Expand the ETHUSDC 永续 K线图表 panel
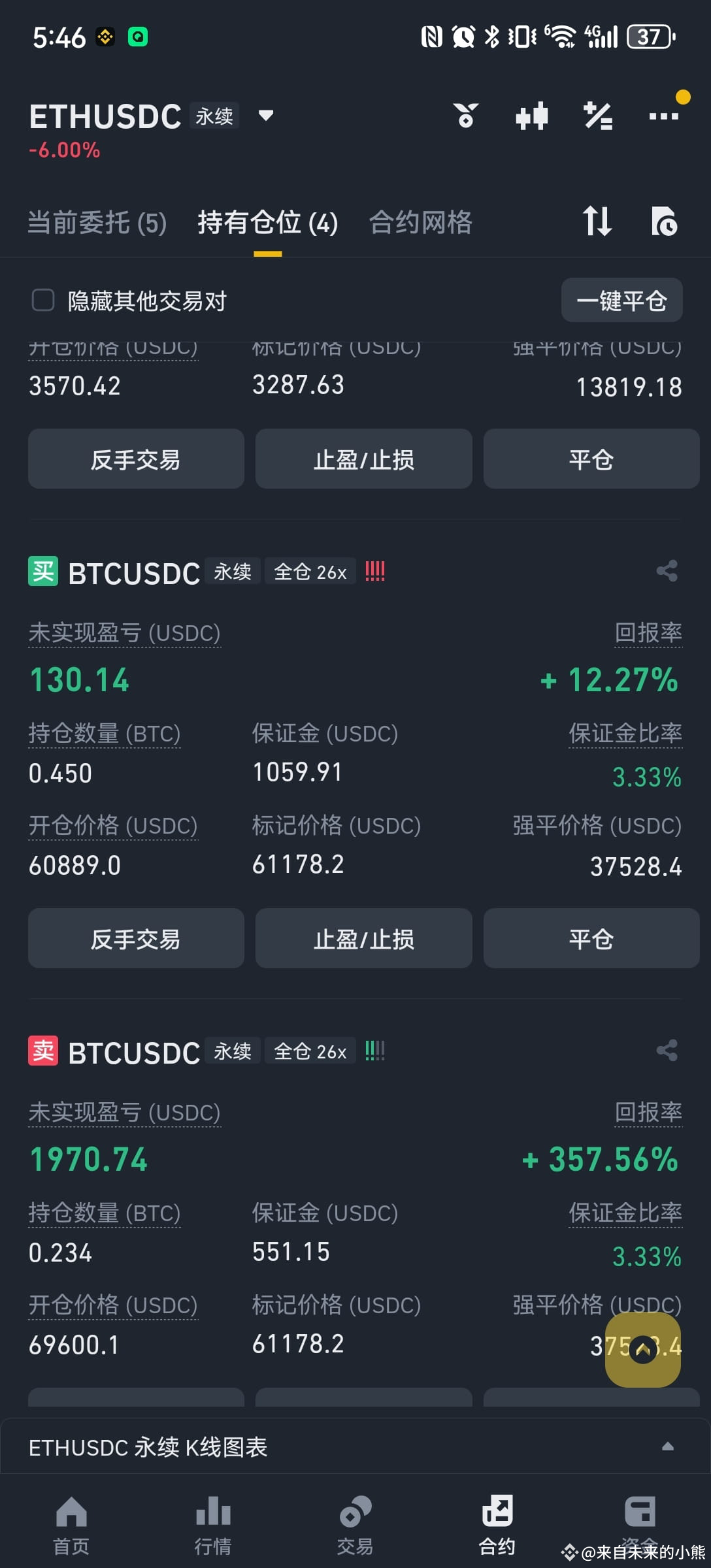Image resolution: width=711 pixels, height=1568 pixels. [x=667, y=1446]
